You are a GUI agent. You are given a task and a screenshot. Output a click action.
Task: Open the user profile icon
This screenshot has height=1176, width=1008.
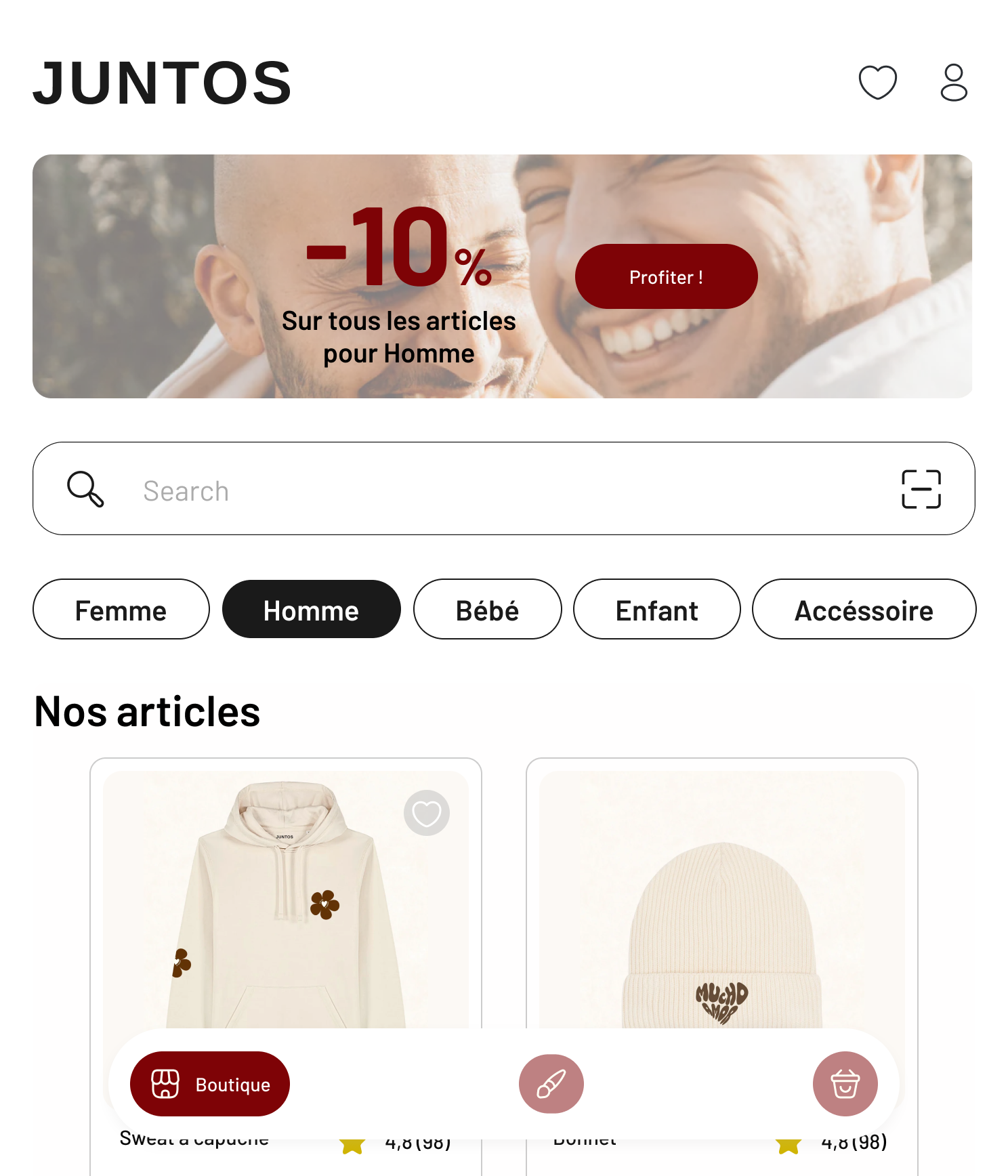tap(953, 83)
